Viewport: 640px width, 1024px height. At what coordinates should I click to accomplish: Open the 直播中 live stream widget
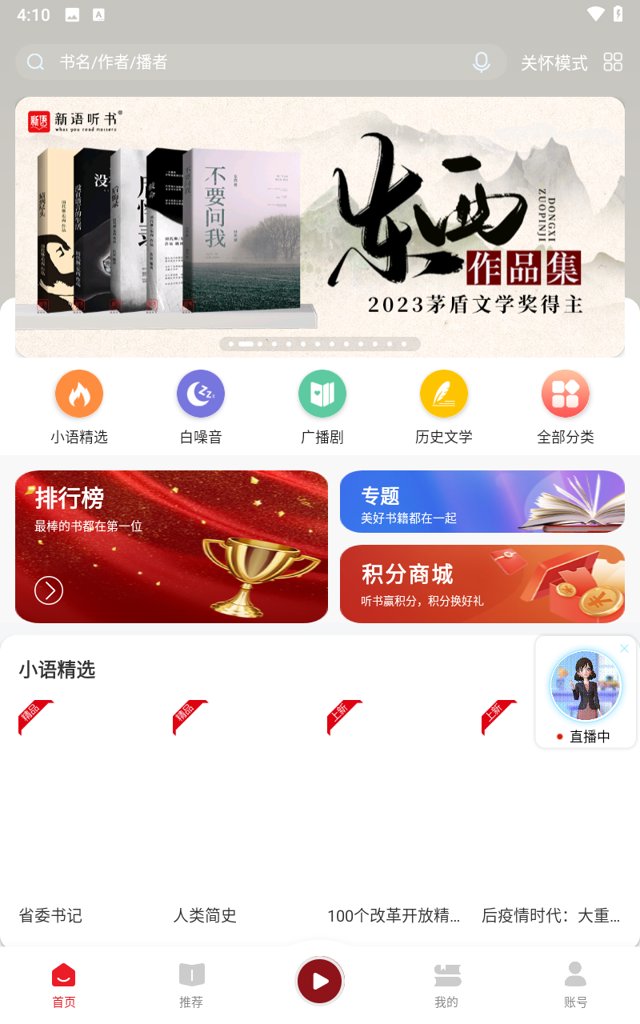click(x=585, y=695)
